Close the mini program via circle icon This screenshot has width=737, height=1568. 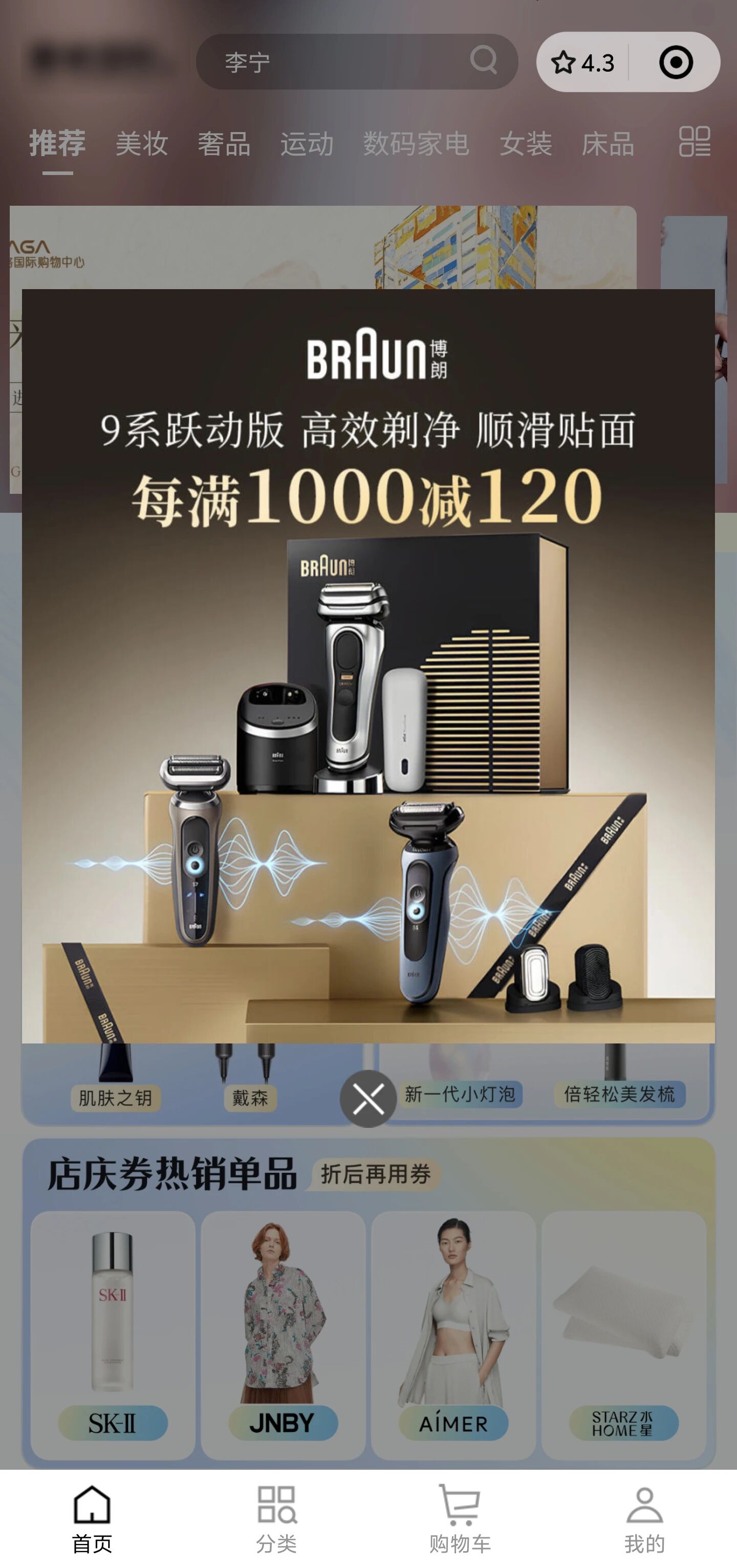click(x=676, y=62)
